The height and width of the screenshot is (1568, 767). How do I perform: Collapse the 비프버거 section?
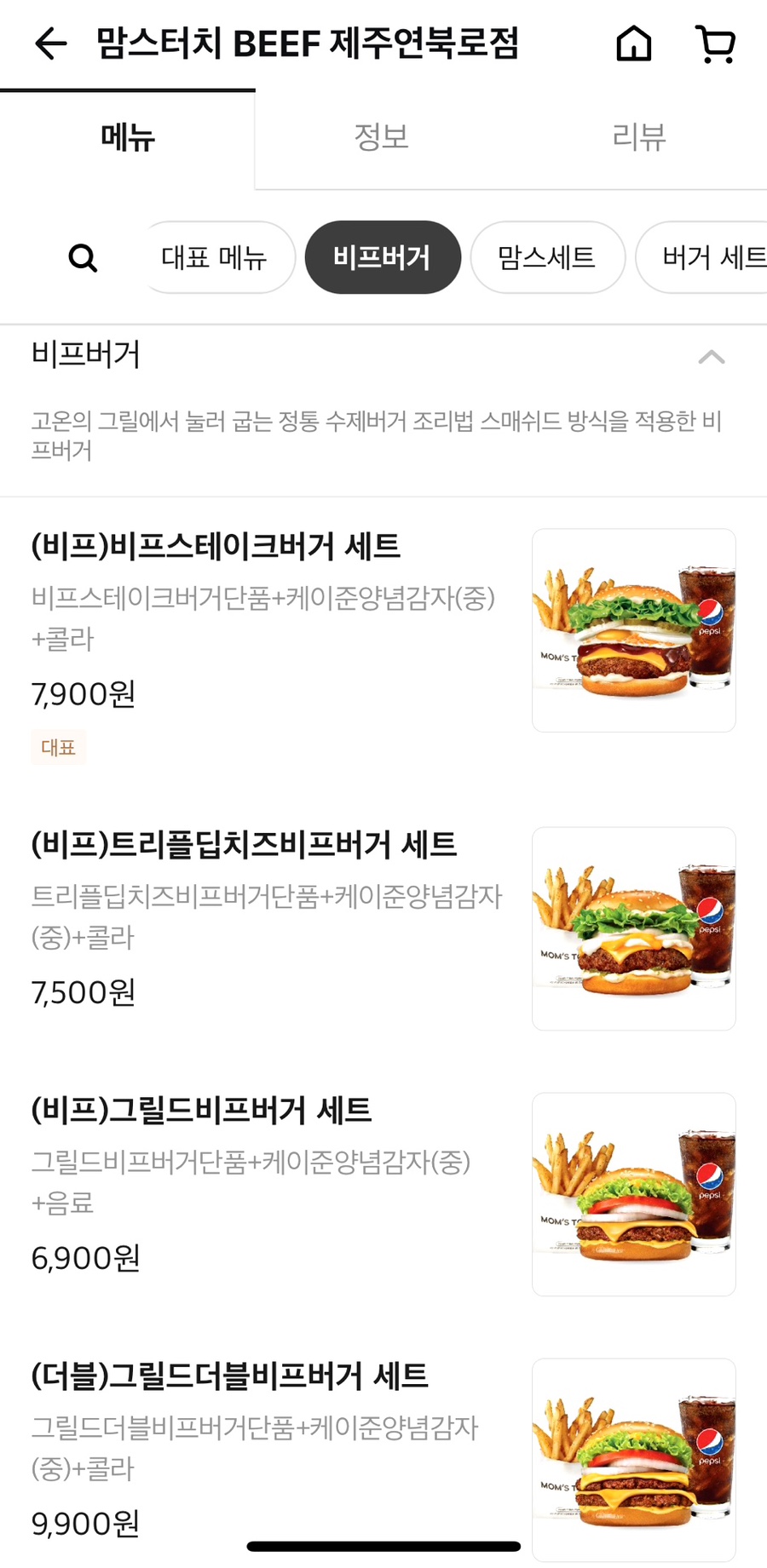pyautogui.click(x=711, y=357)
